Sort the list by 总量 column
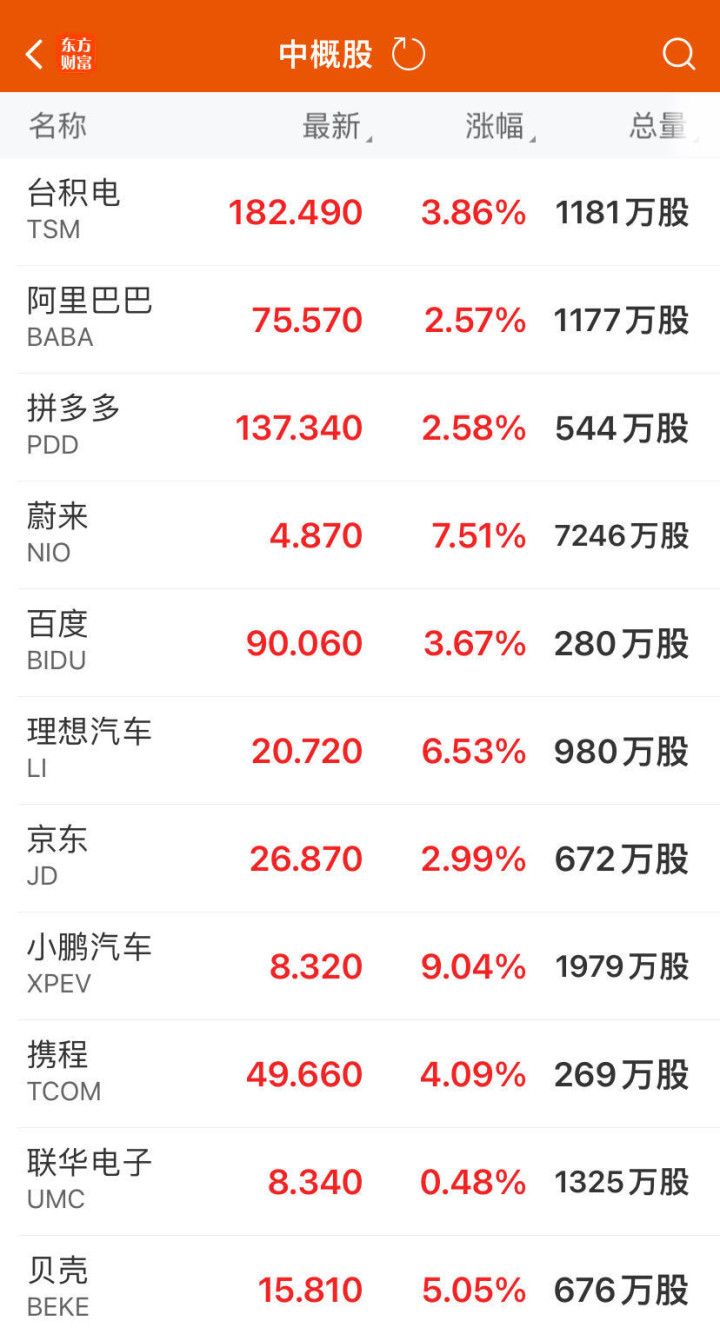 point(662,126)
